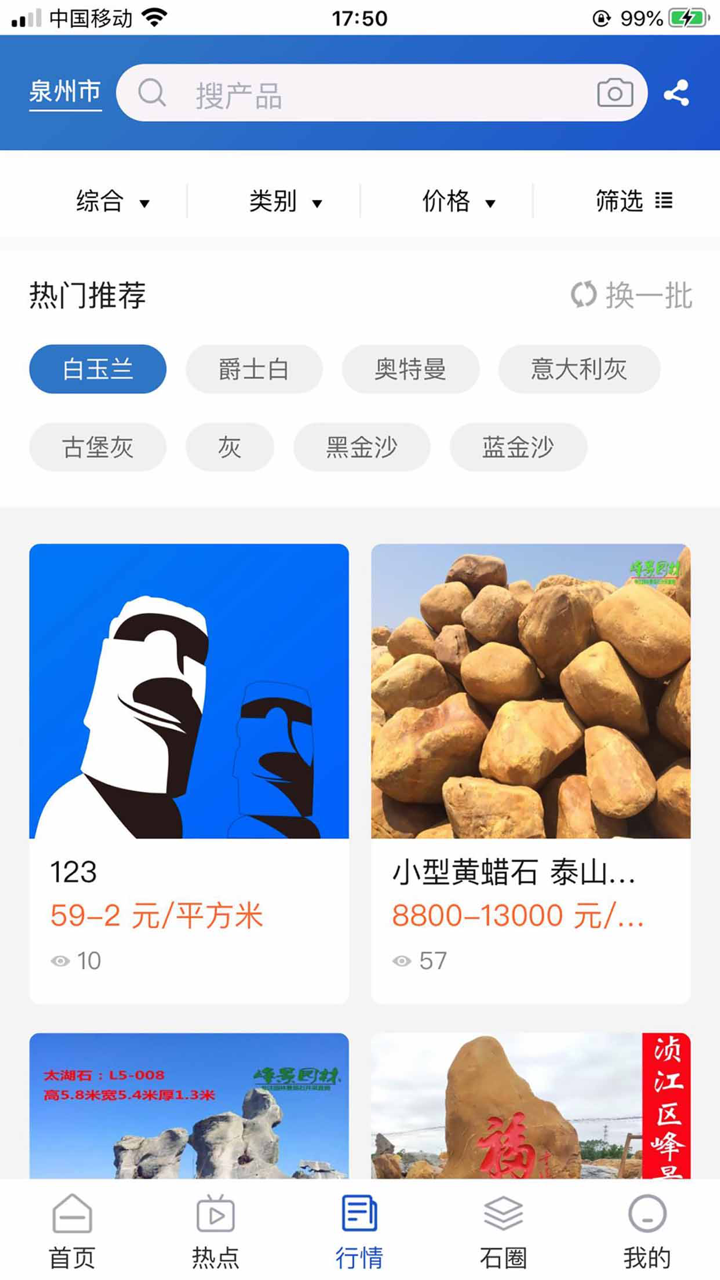
Task: Tap the magnifier icon in the search bar
Action: [152, 92]
